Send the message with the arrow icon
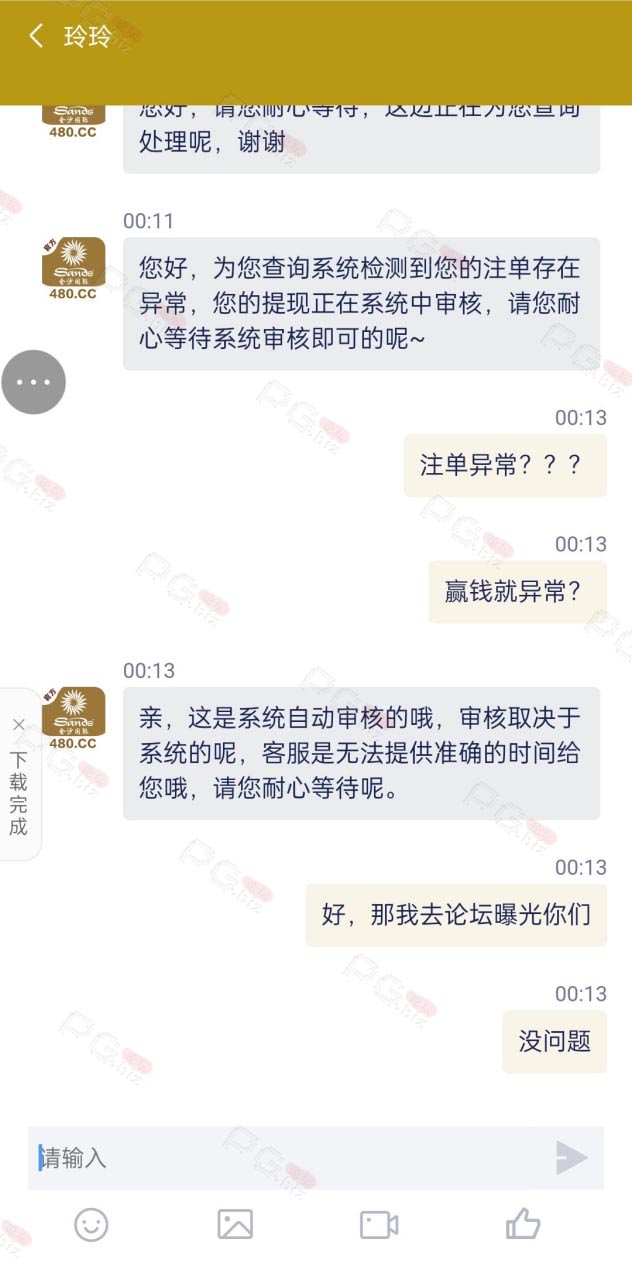The height and width of the screenshot is (1280, 632). click(x=571, y=1158)
